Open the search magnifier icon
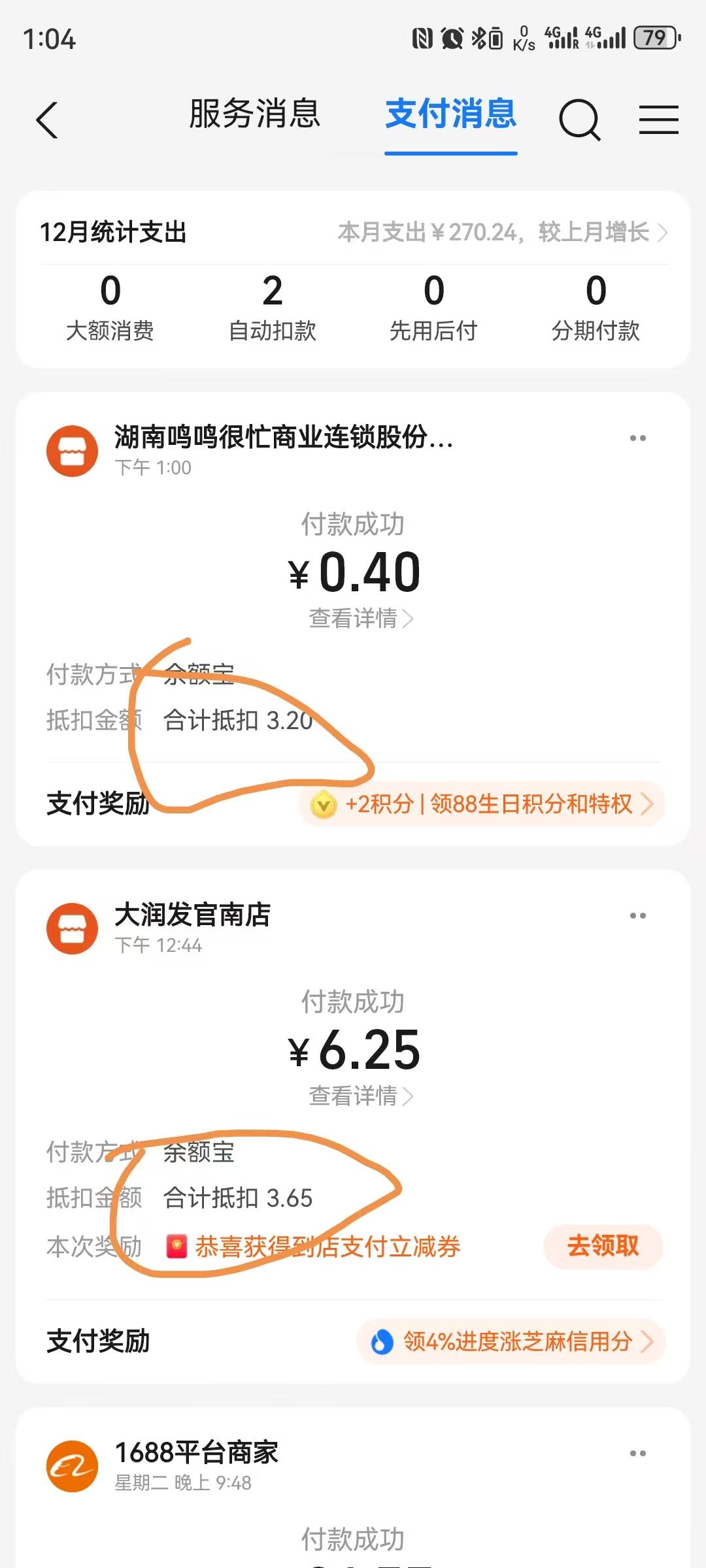 tap(579, 120)
